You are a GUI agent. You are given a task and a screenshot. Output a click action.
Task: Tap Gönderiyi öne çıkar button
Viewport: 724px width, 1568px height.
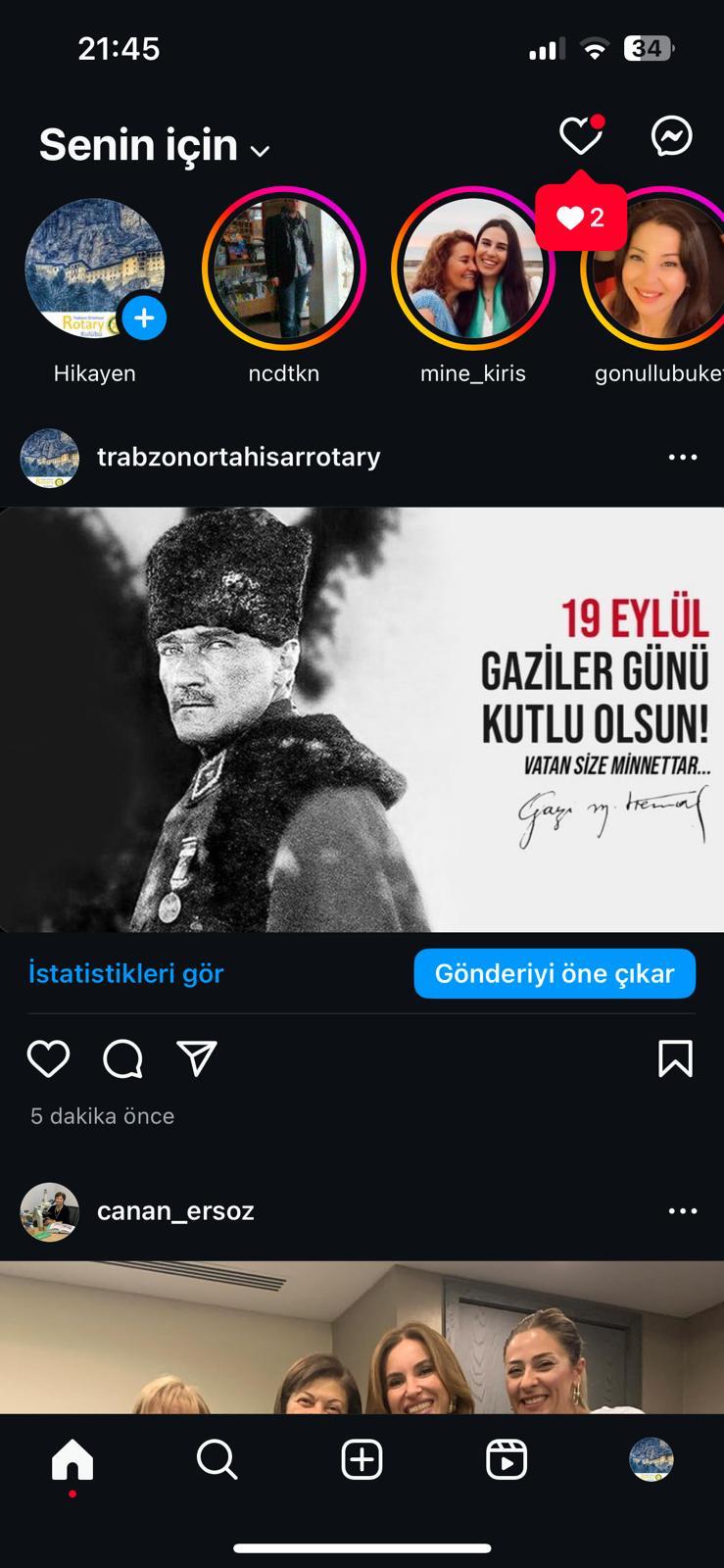(x=555, y=973)
